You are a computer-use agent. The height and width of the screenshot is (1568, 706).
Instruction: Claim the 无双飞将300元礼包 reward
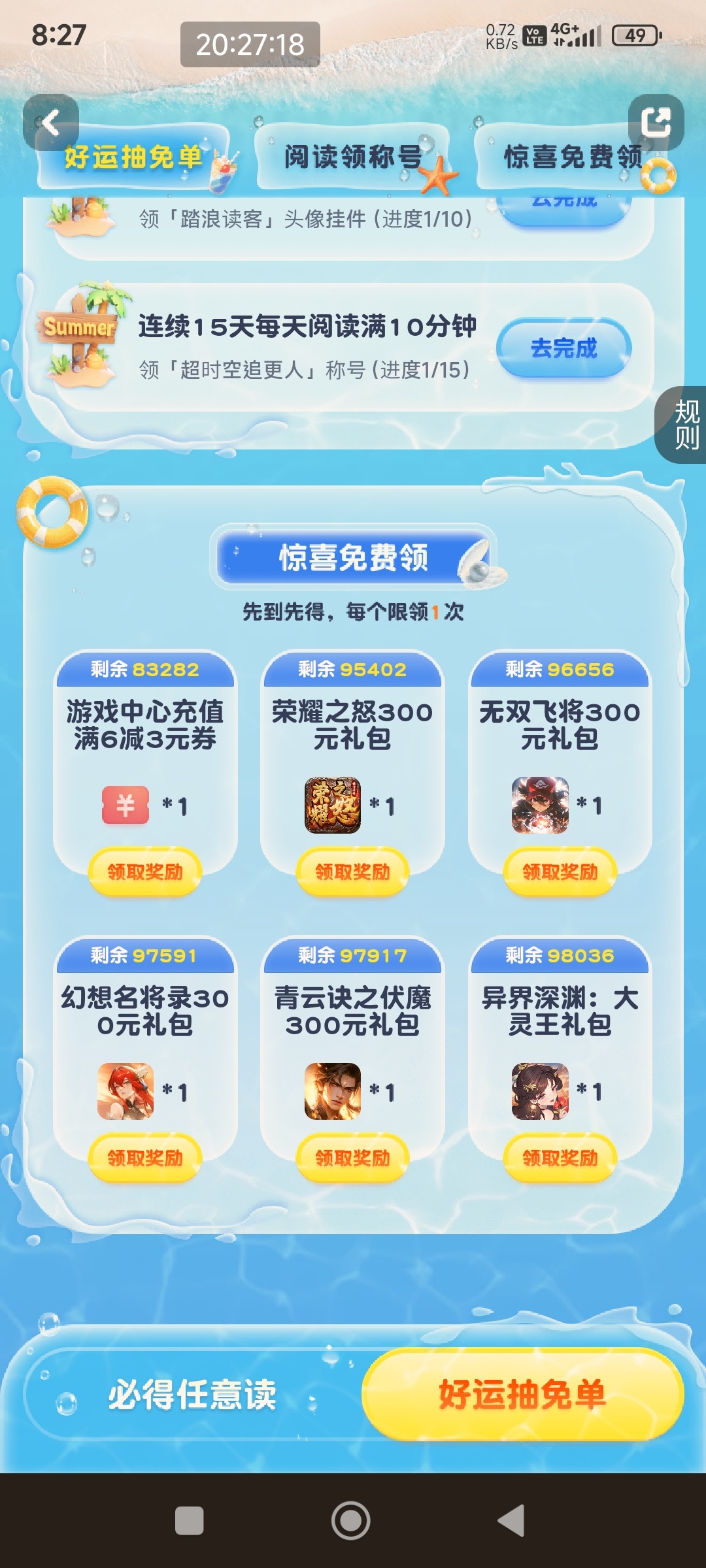coord(560,872)
